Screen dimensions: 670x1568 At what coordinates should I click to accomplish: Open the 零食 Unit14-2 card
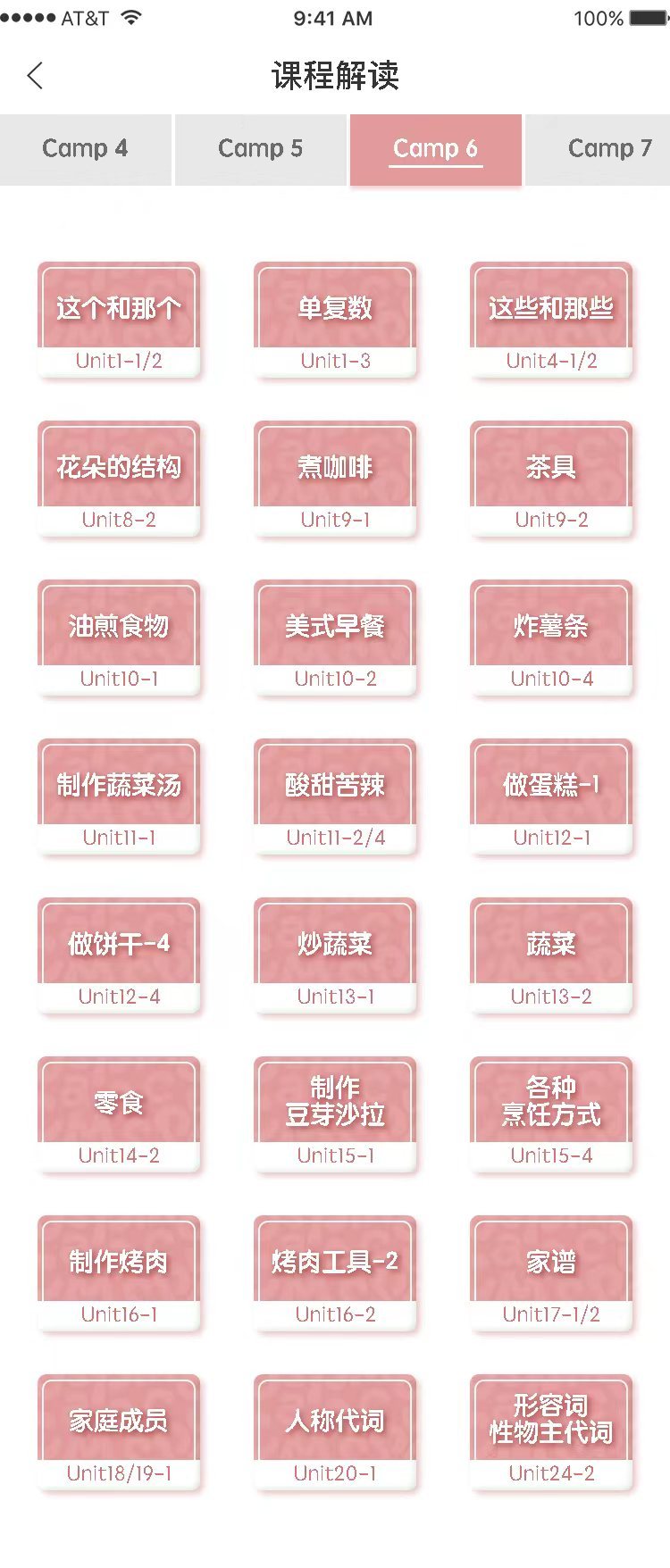tap(119, 1114)
